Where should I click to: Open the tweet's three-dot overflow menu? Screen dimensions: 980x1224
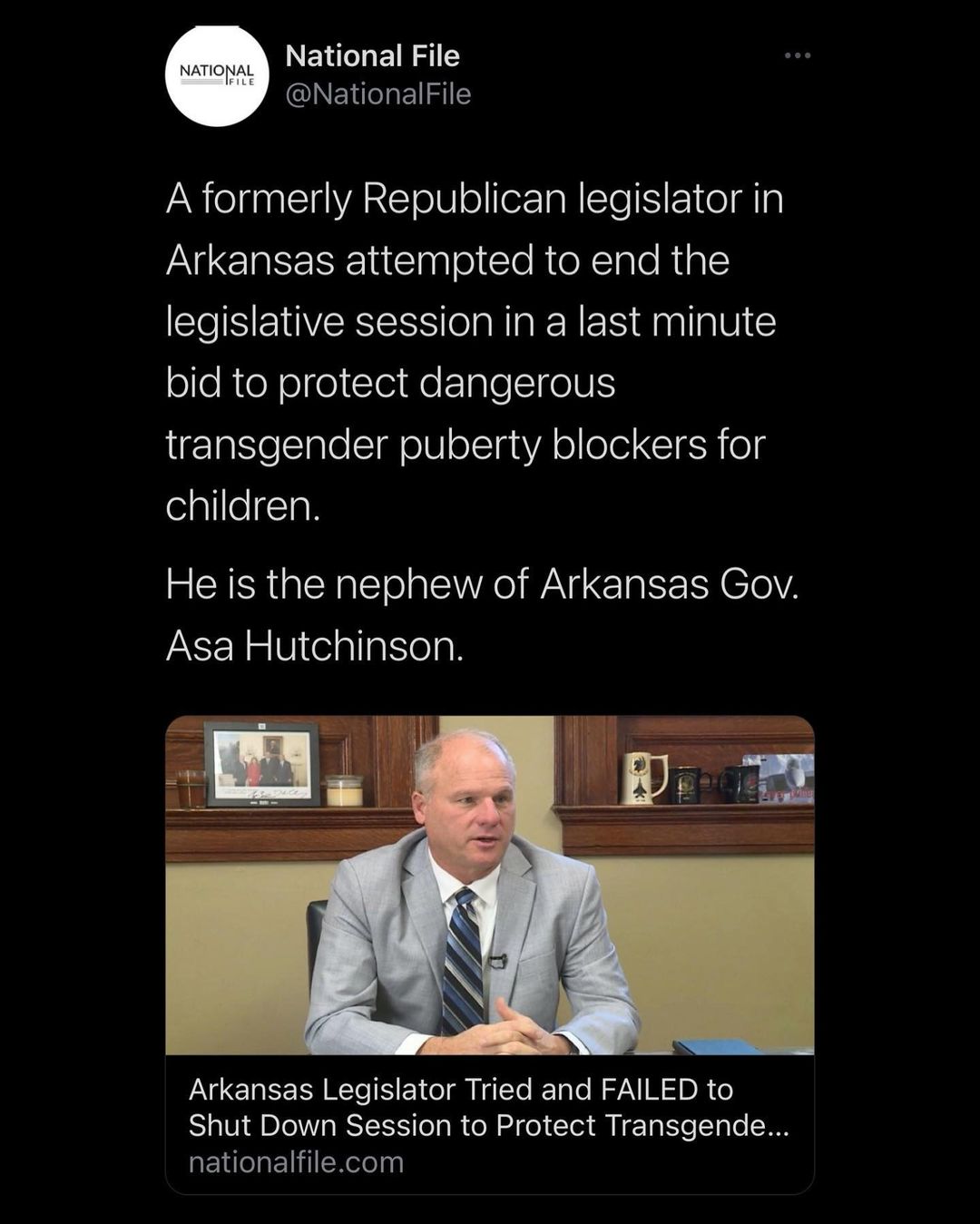[797, 56]
